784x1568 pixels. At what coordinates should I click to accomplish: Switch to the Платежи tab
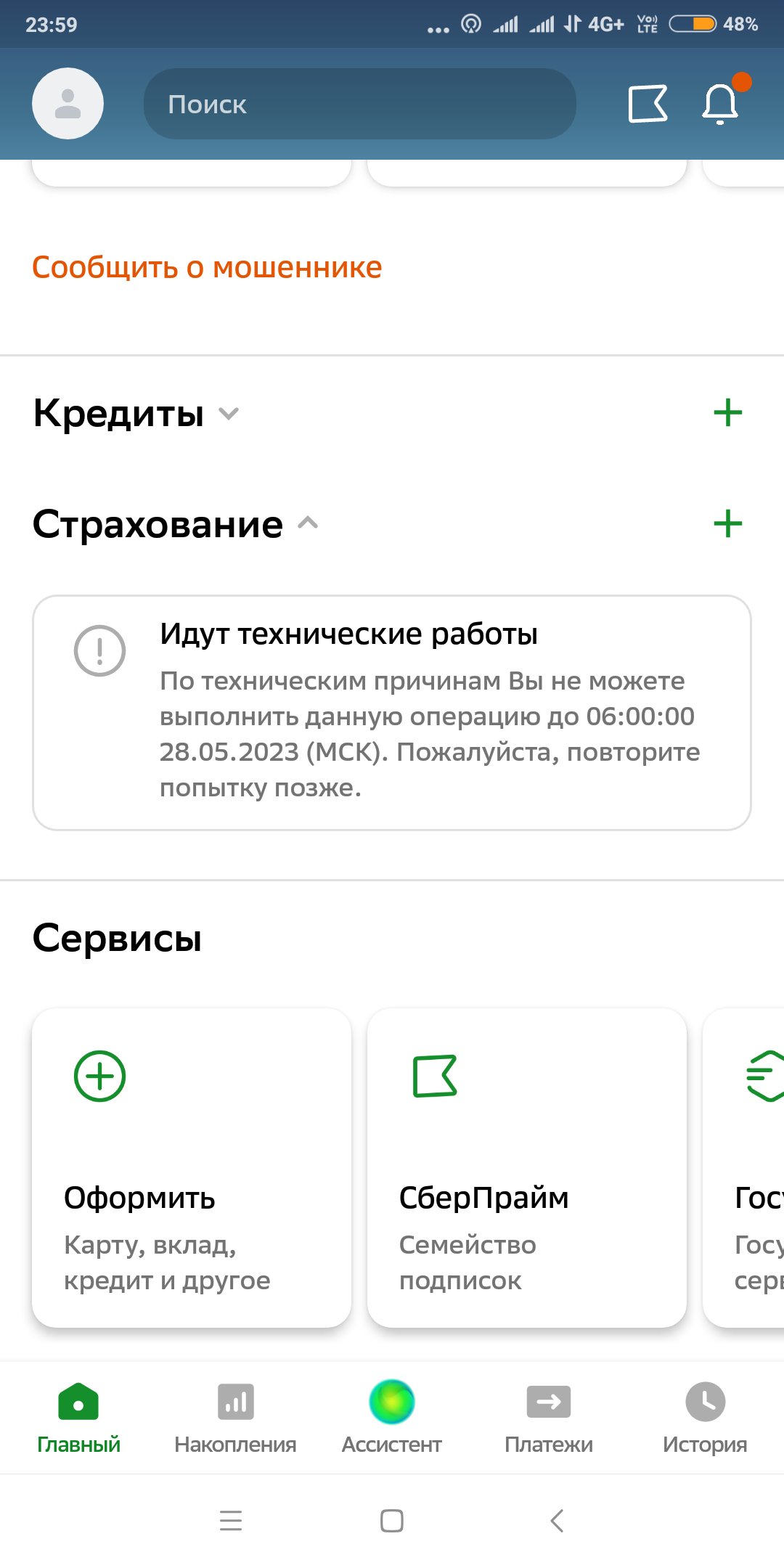click(549, 1418)
